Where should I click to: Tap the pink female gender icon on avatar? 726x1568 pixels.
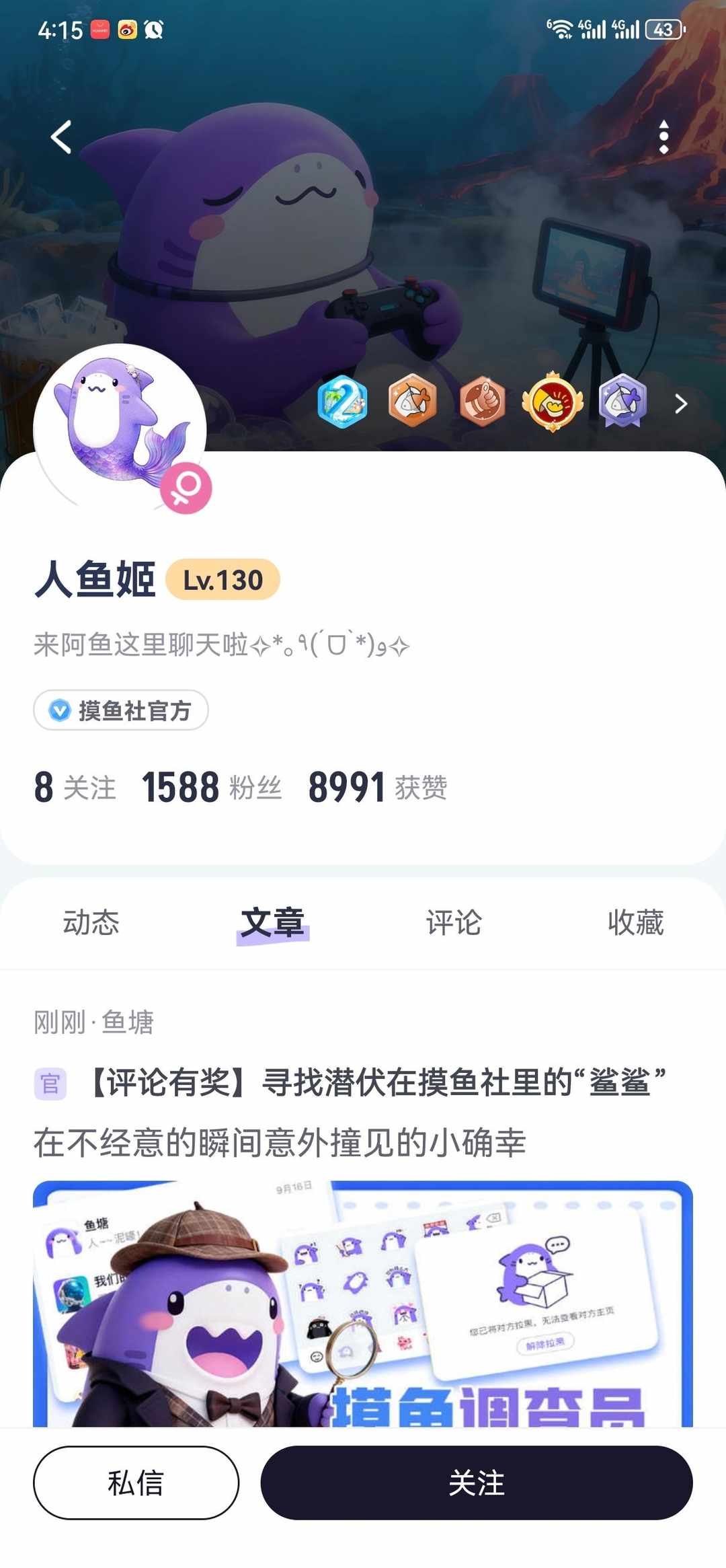pyautogui.click(x=187, y=488)
